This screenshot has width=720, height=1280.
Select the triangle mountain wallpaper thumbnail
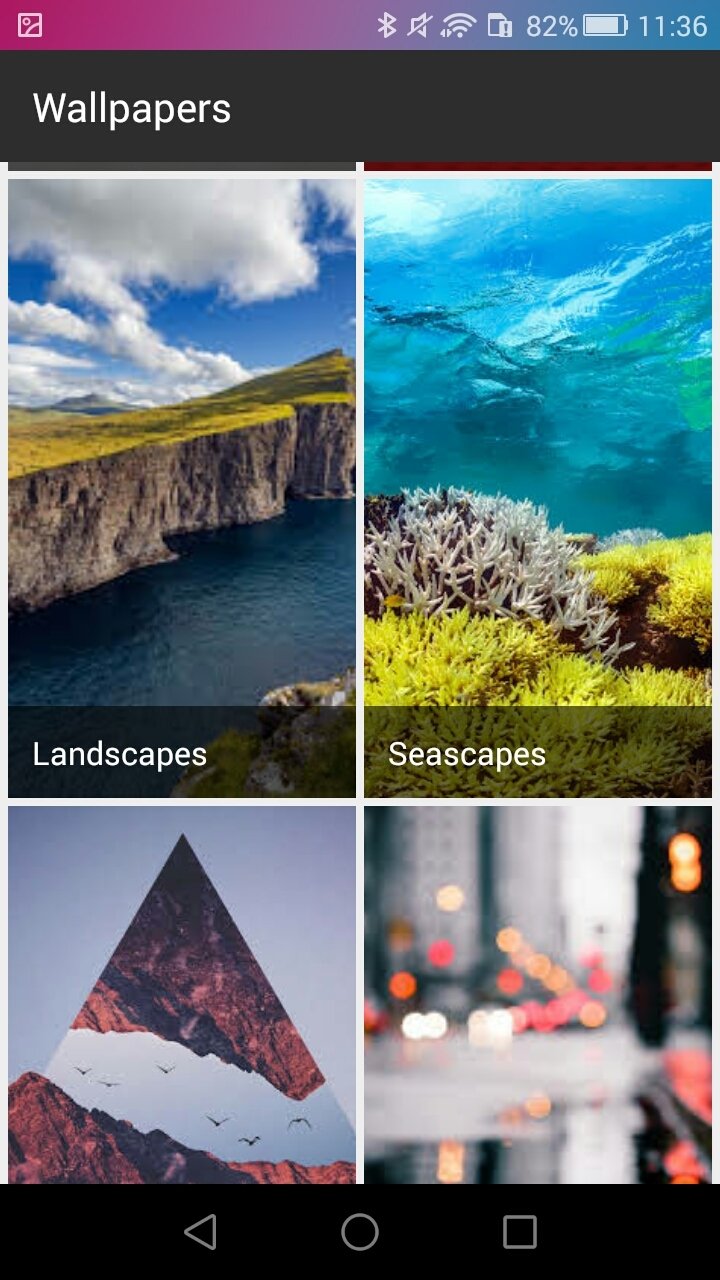(180, 1000)
